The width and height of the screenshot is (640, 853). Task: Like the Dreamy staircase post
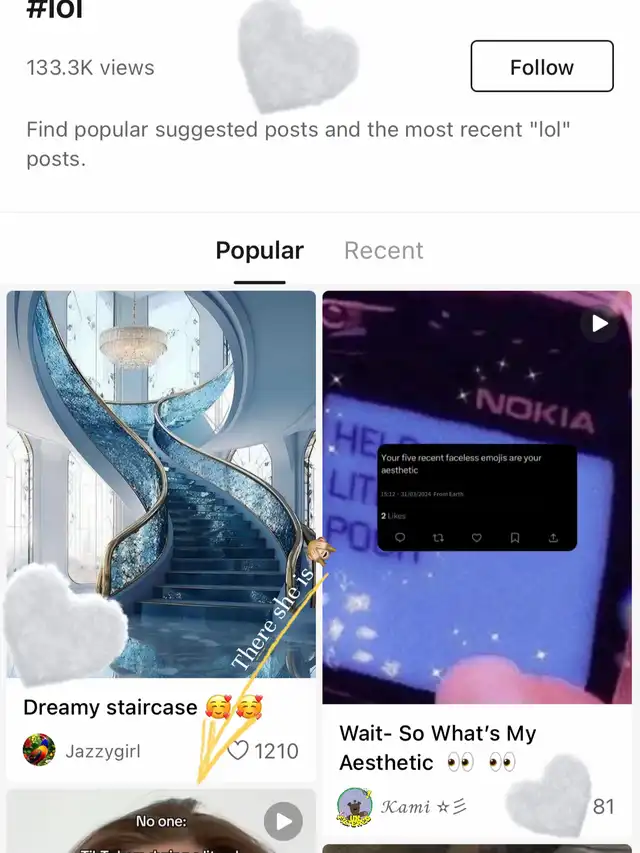click(x=239, y=750)
